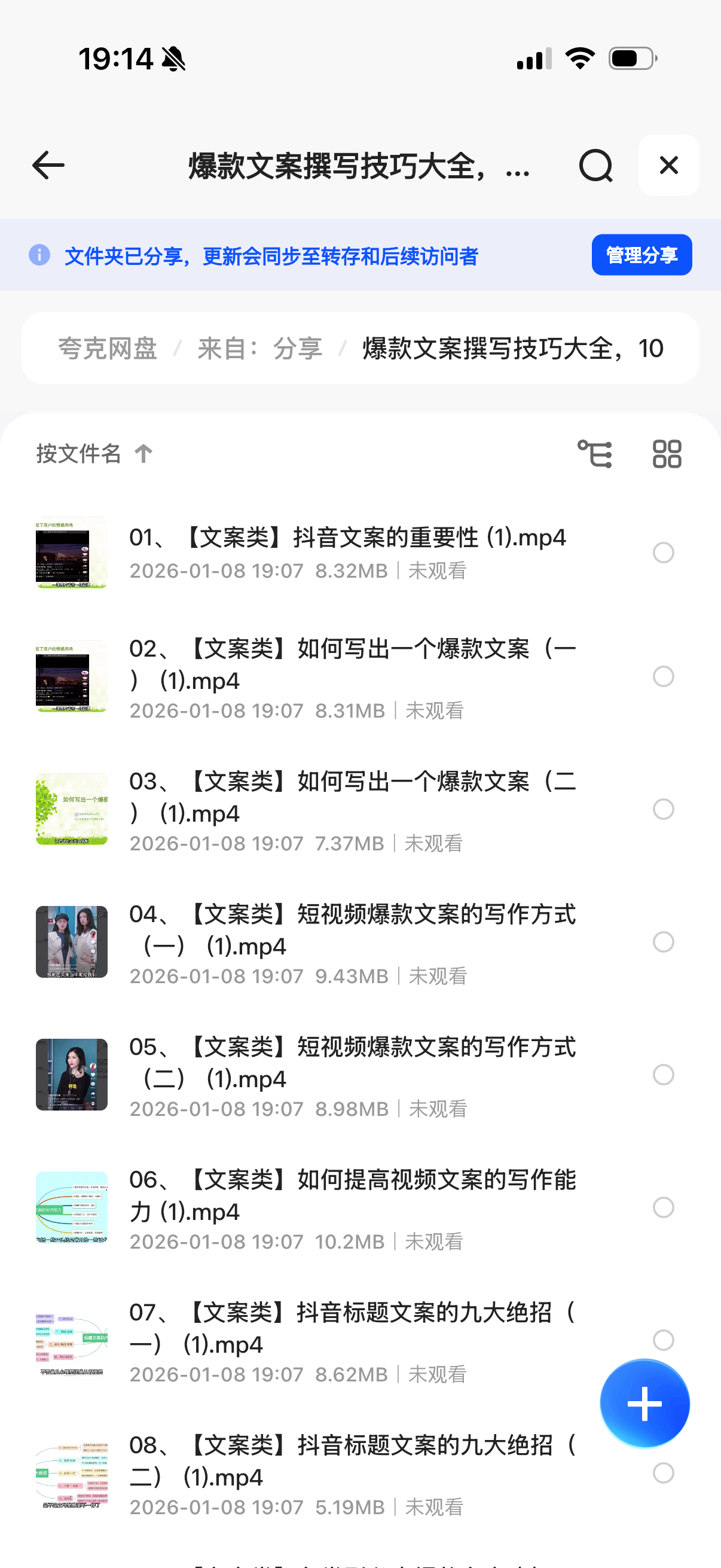Image resolution: width=721 pixels, height=1568 pixels.
Task: Open video 01、抖音文案的重要性
Action: click(x=347, y=538)
